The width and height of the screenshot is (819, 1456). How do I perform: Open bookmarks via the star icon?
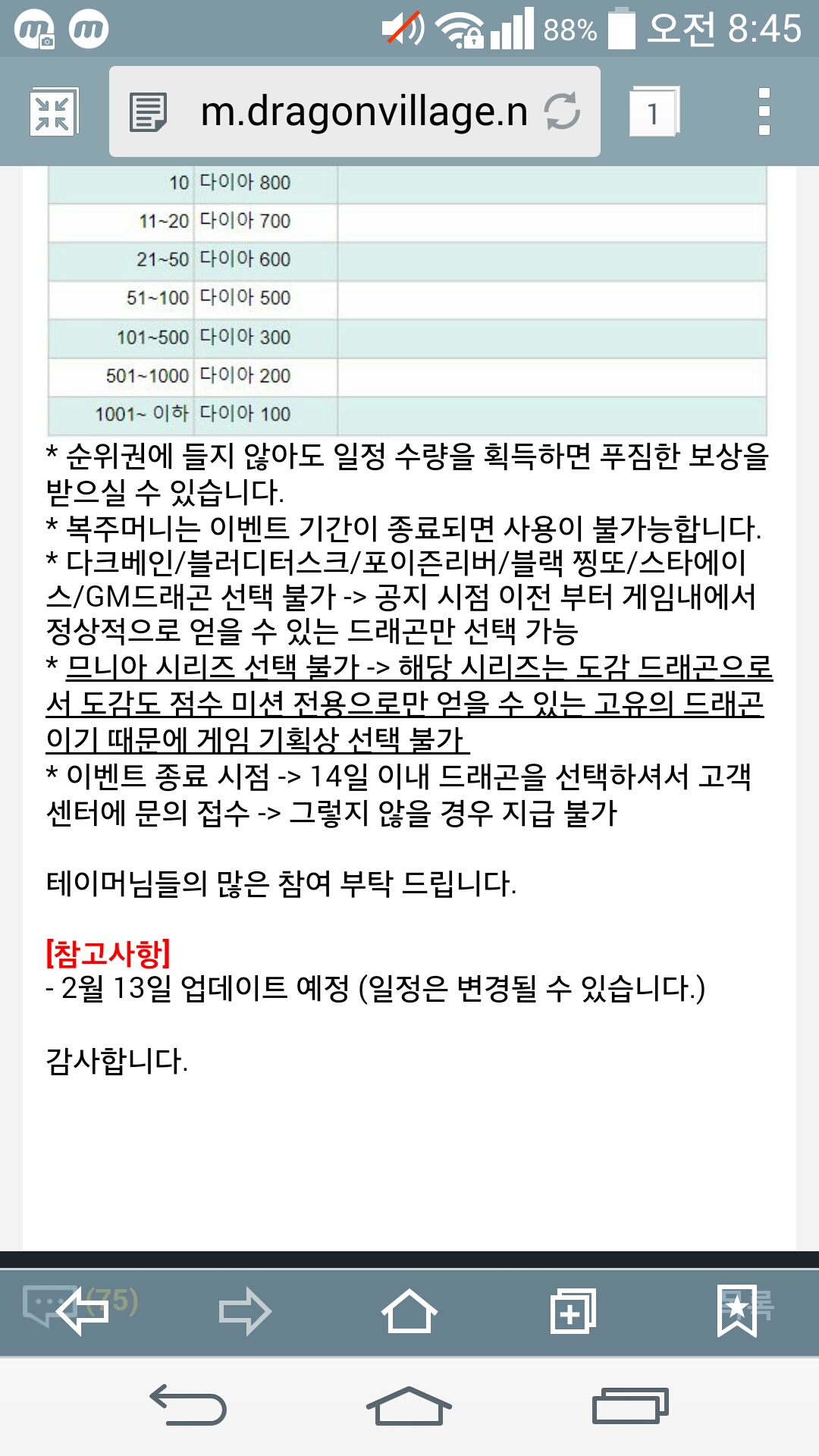tap(737, 1310)
